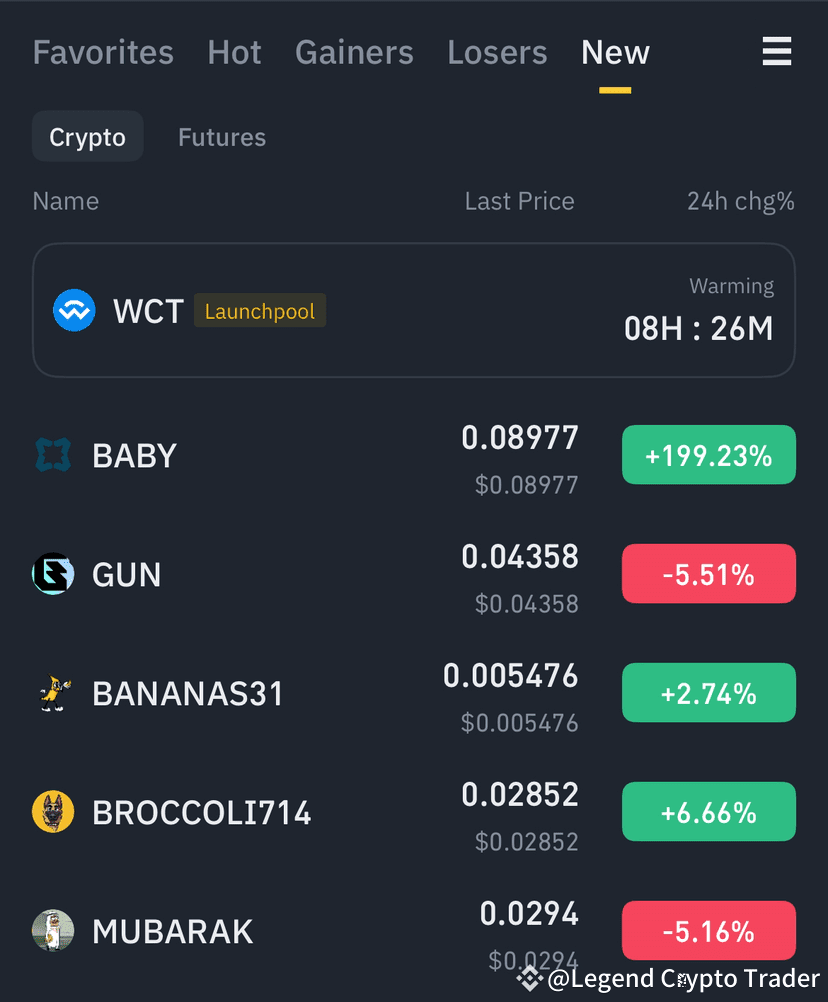This screenshot has width=828, height=1002.
Task: Click the BROCCOLI714 dog logo
Action: pos(52,812)
